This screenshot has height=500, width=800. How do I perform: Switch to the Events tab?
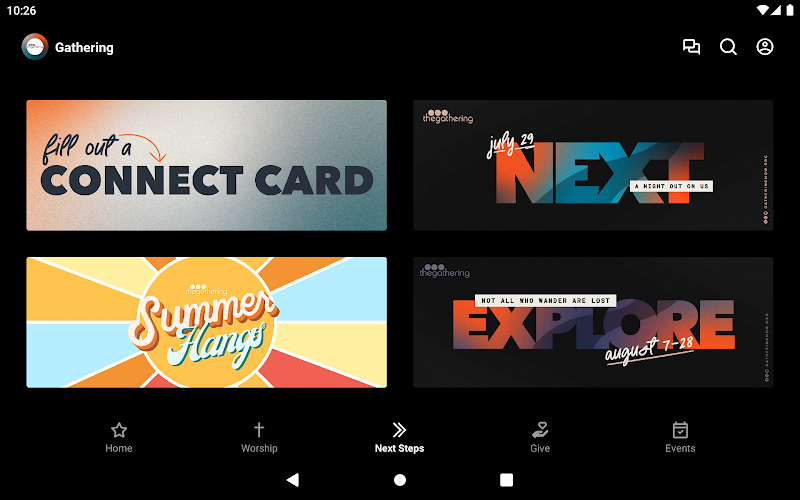click(680, 437)
